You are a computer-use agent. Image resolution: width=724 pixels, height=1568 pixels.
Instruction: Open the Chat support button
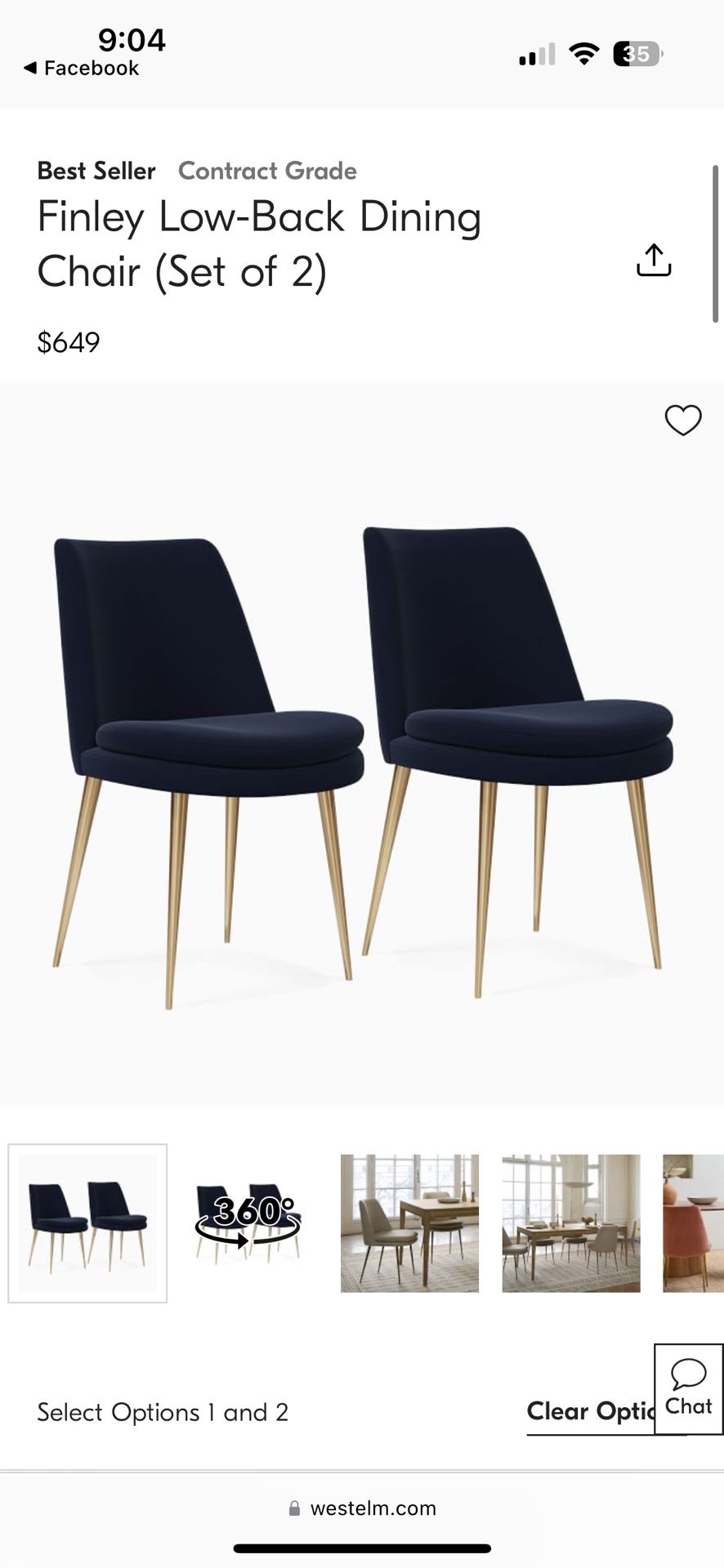click(x=688, y=1388)
